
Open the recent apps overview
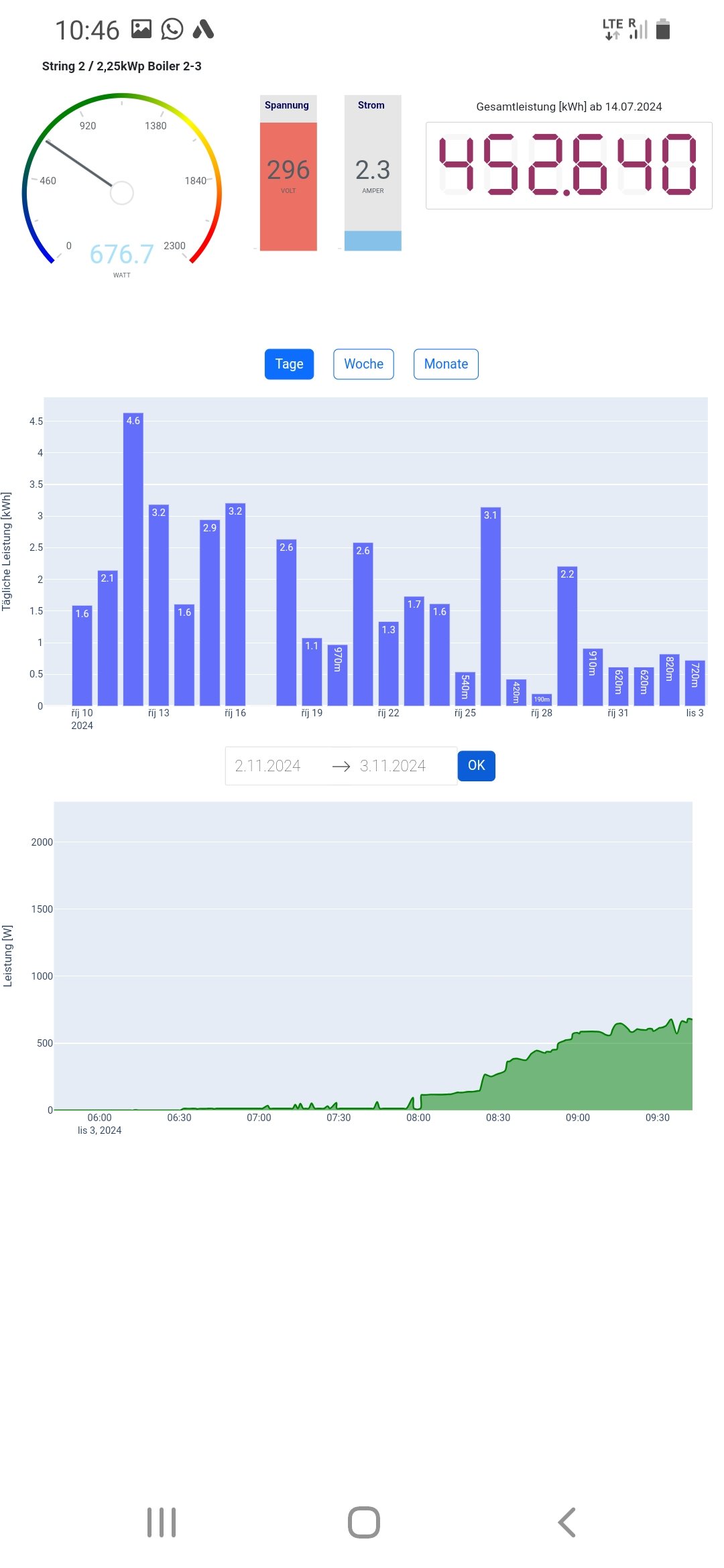[162, 1522]
